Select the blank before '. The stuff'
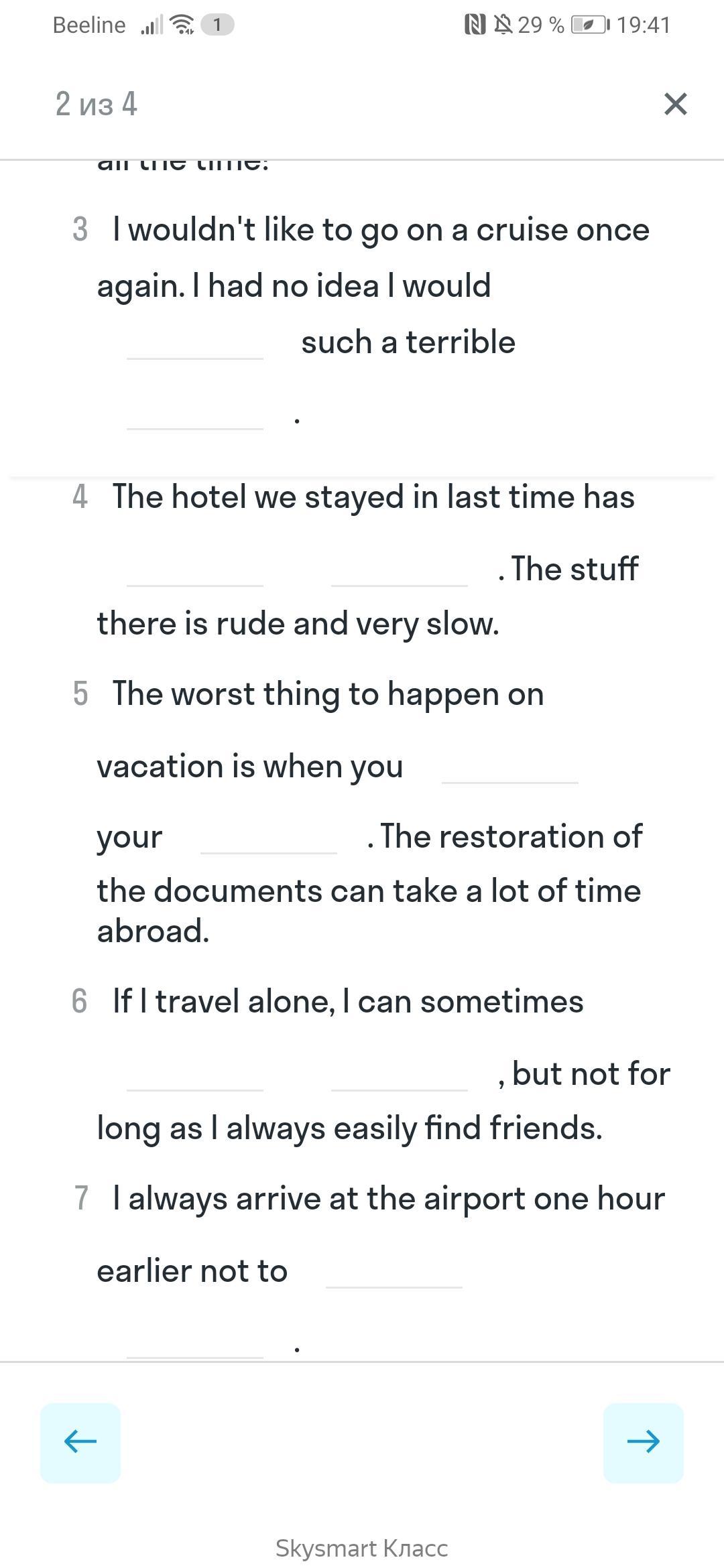The width and height of the screenshot is (724, 1568). [400, 570]
